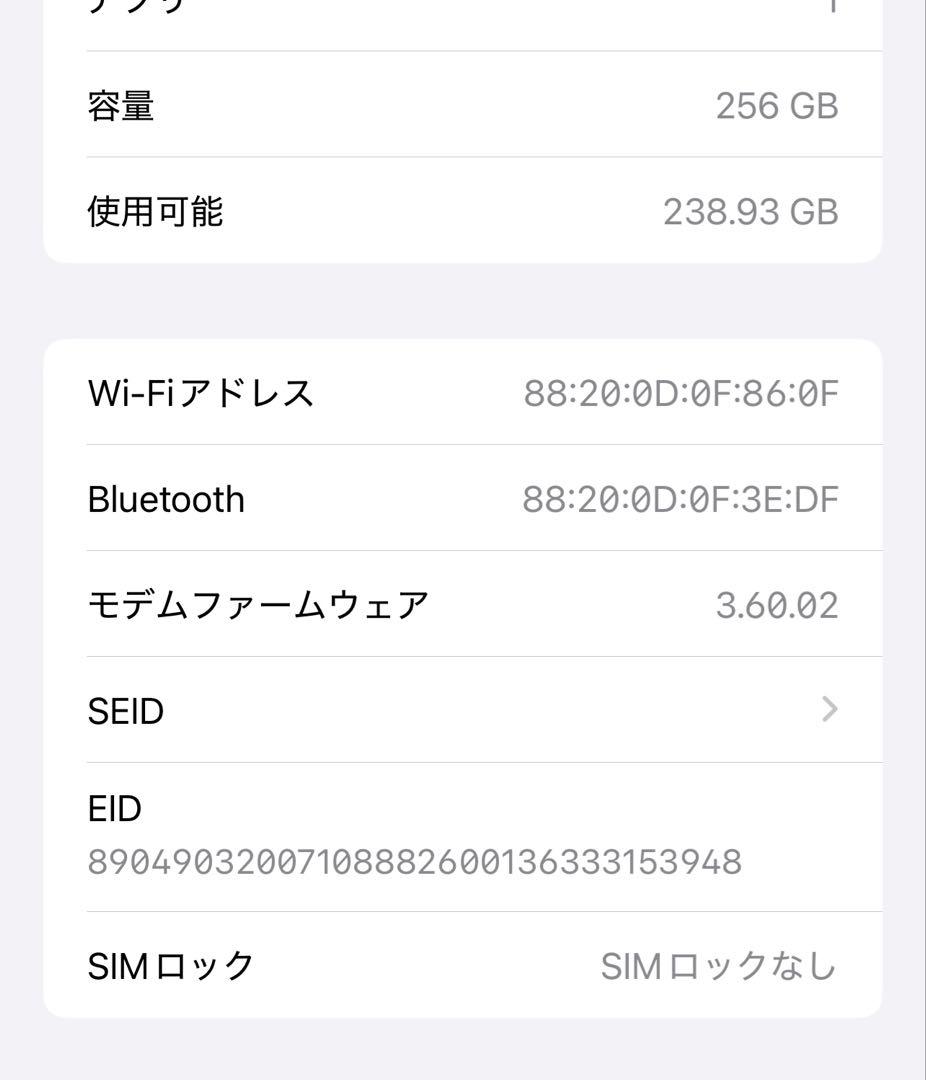
Task: Open the SEID detail row
Action: click(x=463, y=710)
